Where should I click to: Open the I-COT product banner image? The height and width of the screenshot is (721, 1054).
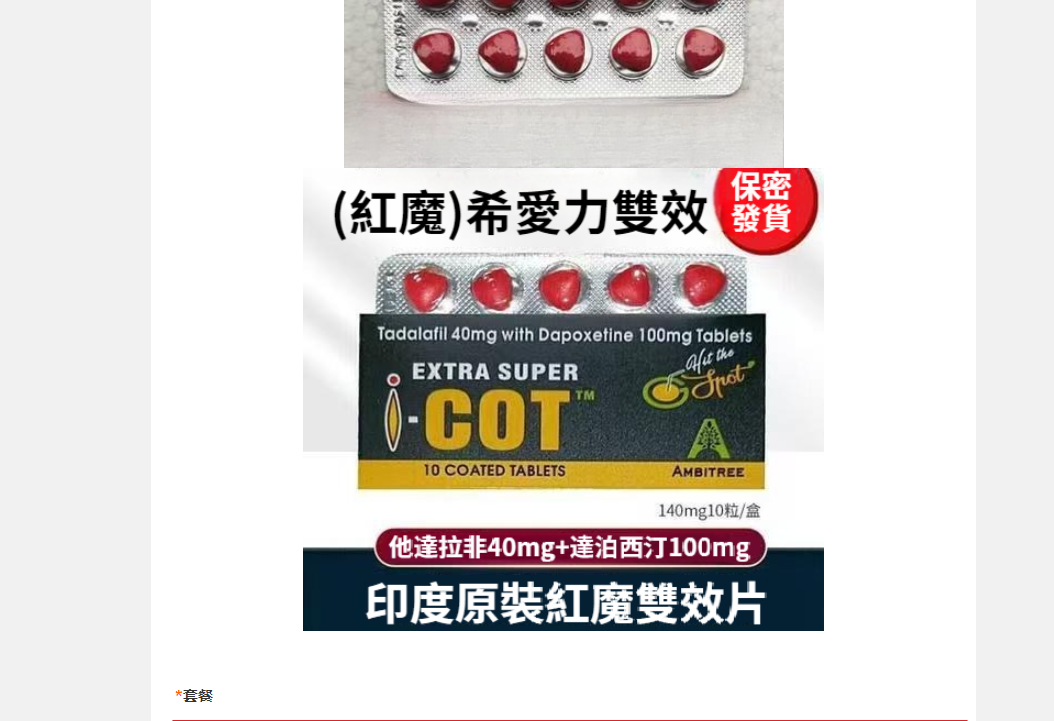(563, 400)
